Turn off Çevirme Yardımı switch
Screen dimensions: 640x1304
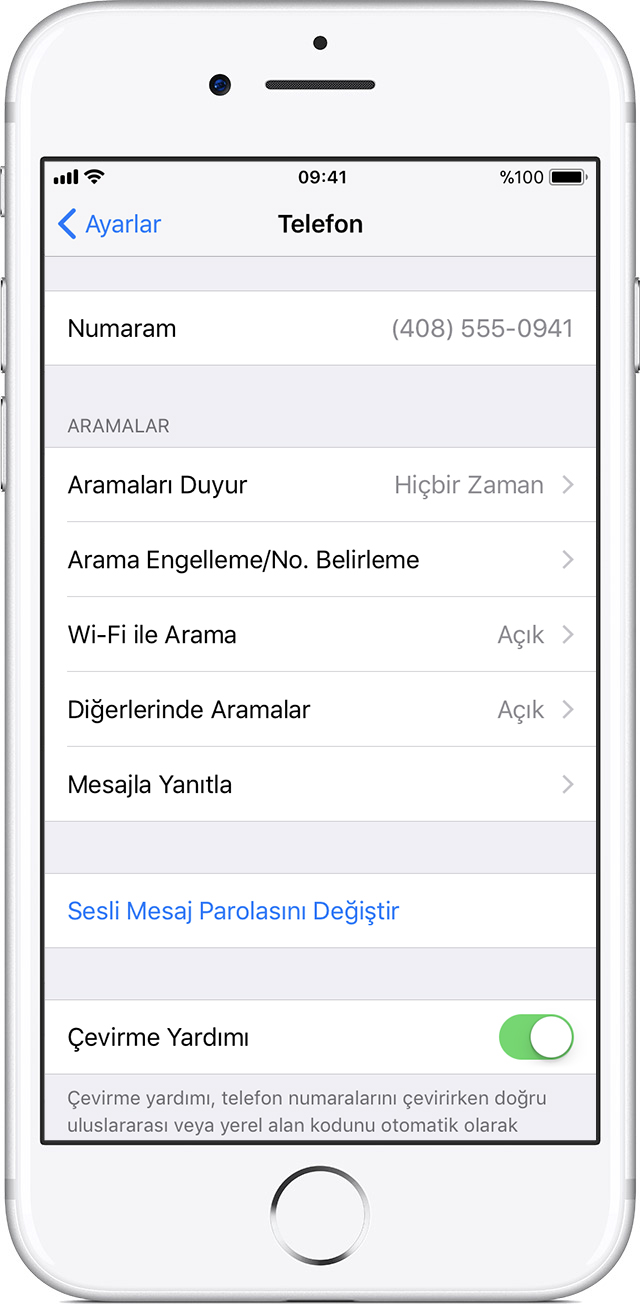click(x=536, y=1037)
